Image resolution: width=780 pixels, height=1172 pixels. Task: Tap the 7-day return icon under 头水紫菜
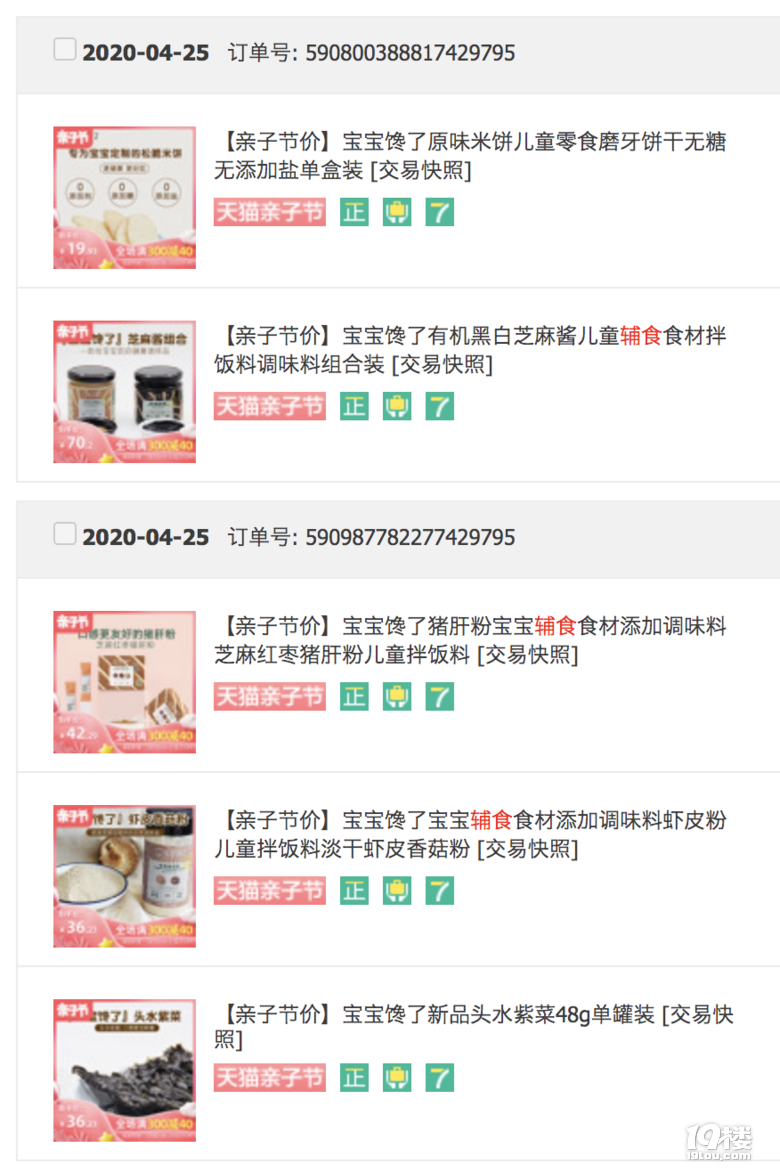coord(439,1078)
